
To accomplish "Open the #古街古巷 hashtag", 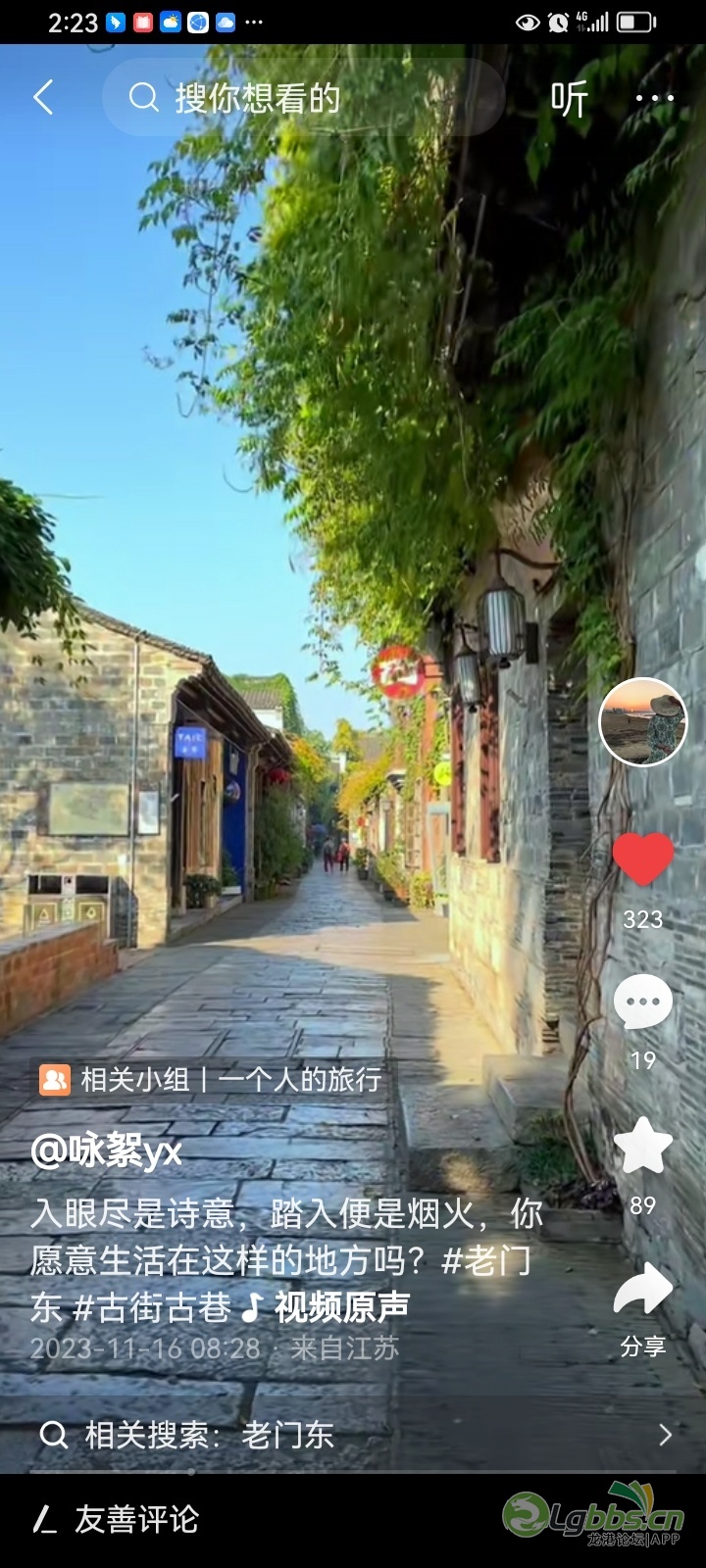I will coord(152,1307).
